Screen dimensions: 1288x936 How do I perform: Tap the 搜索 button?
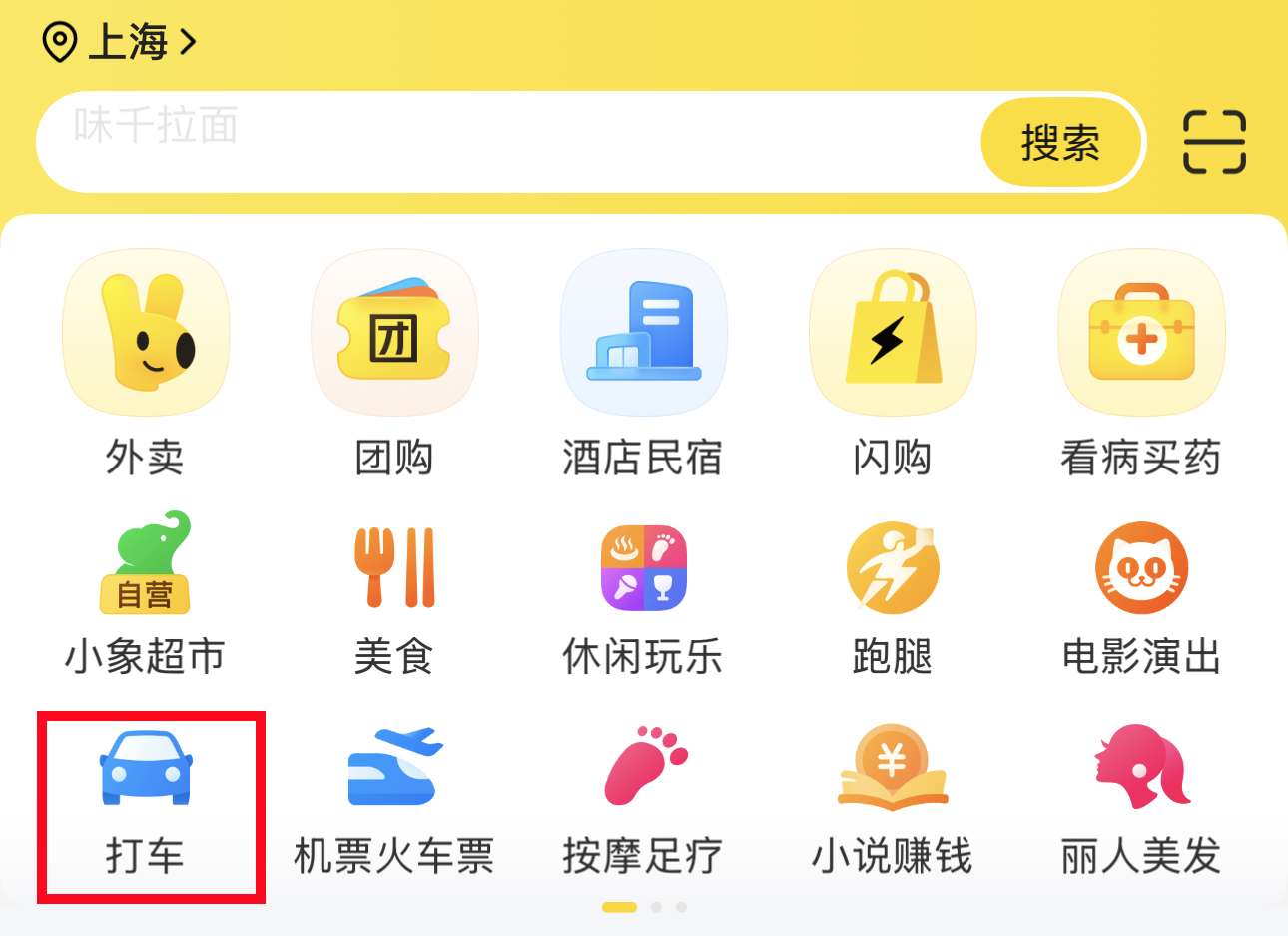click(x=1060, y=143)
